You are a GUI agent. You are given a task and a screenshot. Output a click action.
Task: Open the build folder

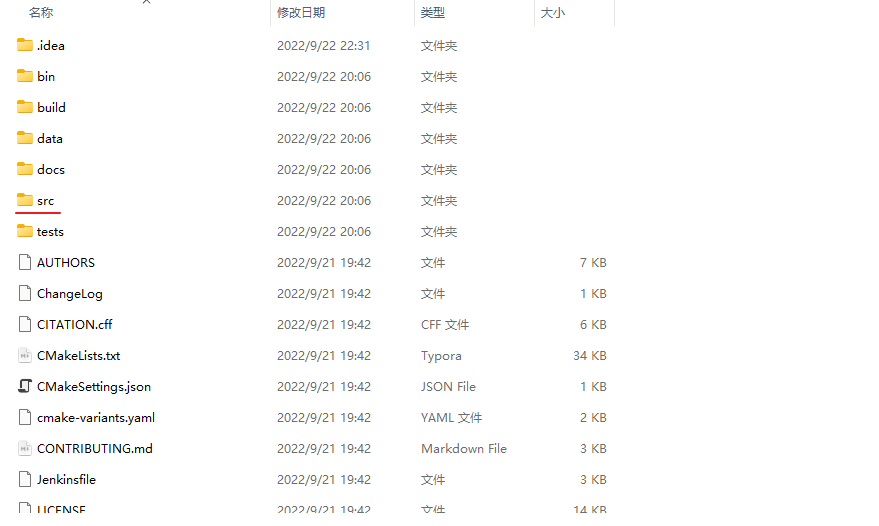point(51,107)
